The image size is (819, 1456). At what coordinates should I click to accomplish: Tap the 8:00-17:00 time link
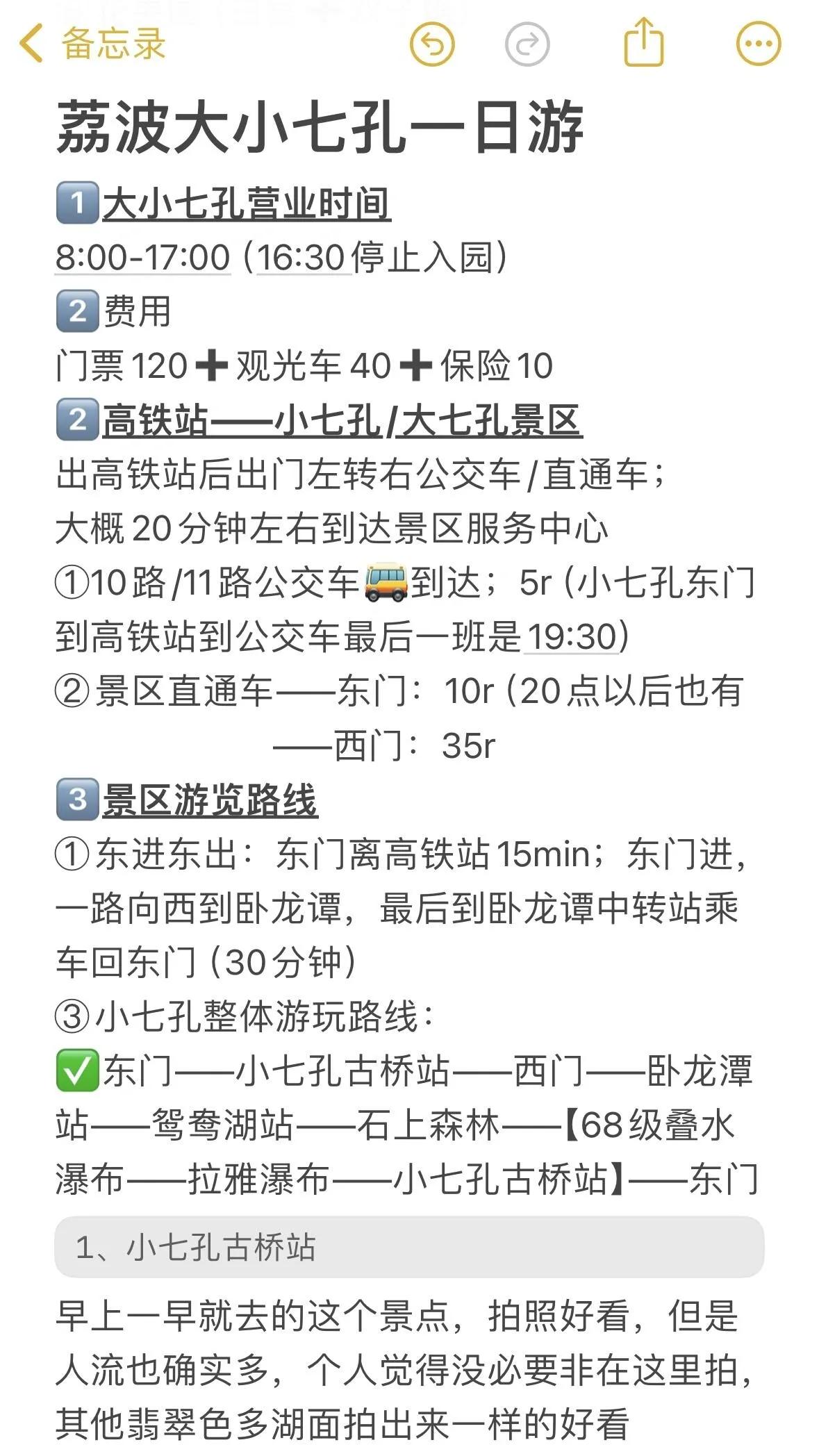142,258
